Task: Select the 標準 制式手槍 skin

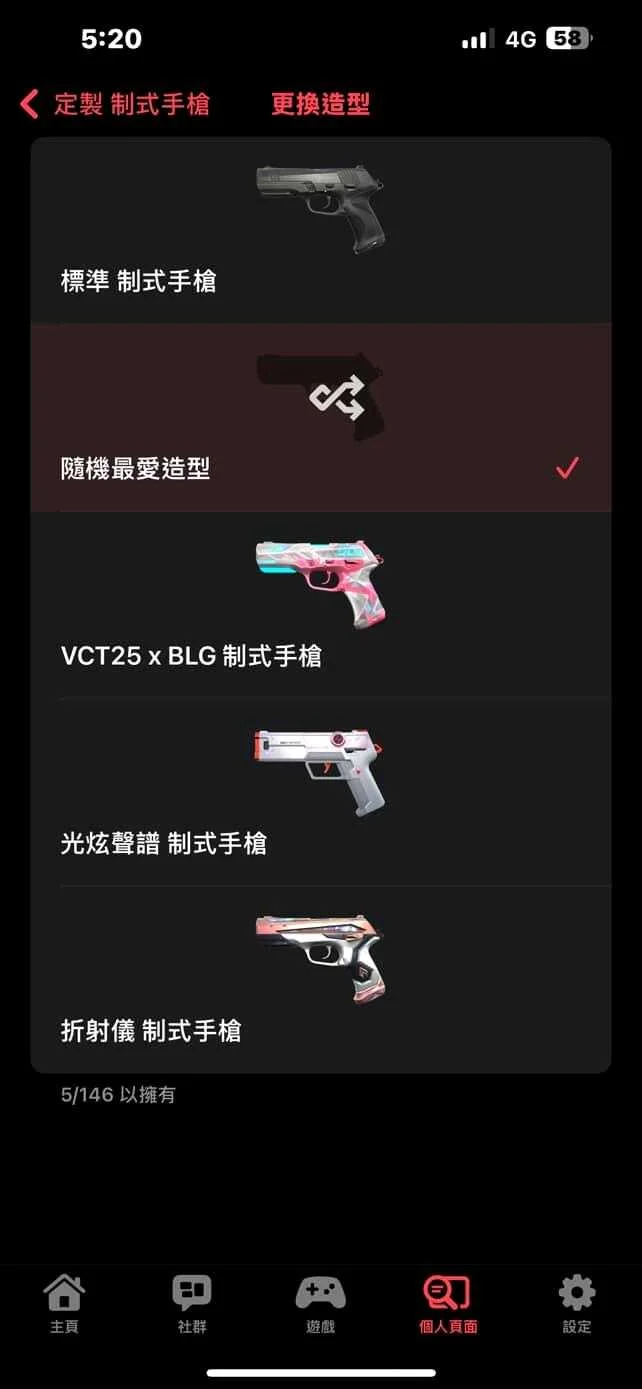Action: click(x=320, y=232)
